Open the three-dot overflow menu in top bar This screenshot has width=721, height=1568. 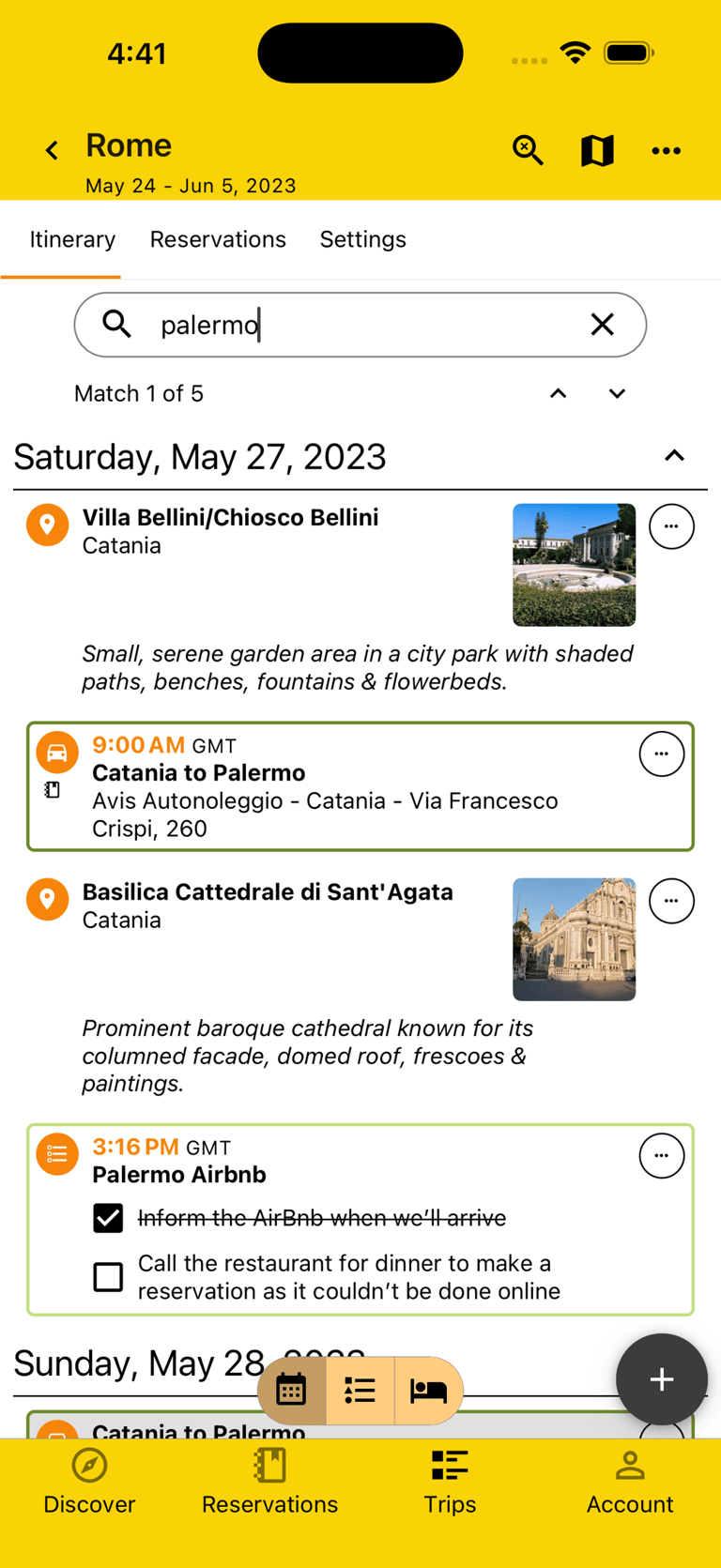pos(667,150)
